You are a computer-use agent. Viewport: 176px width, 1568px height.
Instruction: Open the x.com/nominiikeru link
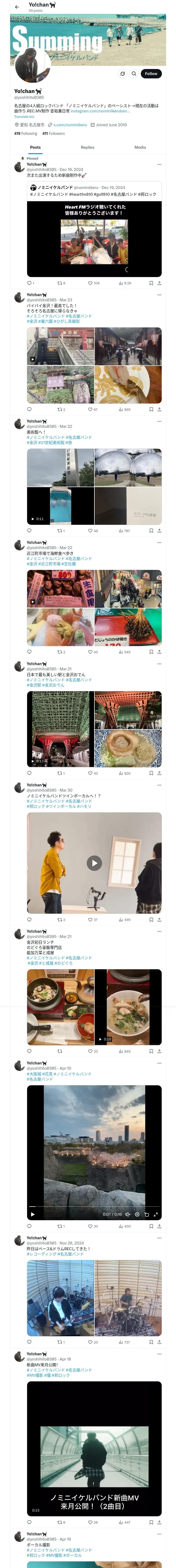70,125
